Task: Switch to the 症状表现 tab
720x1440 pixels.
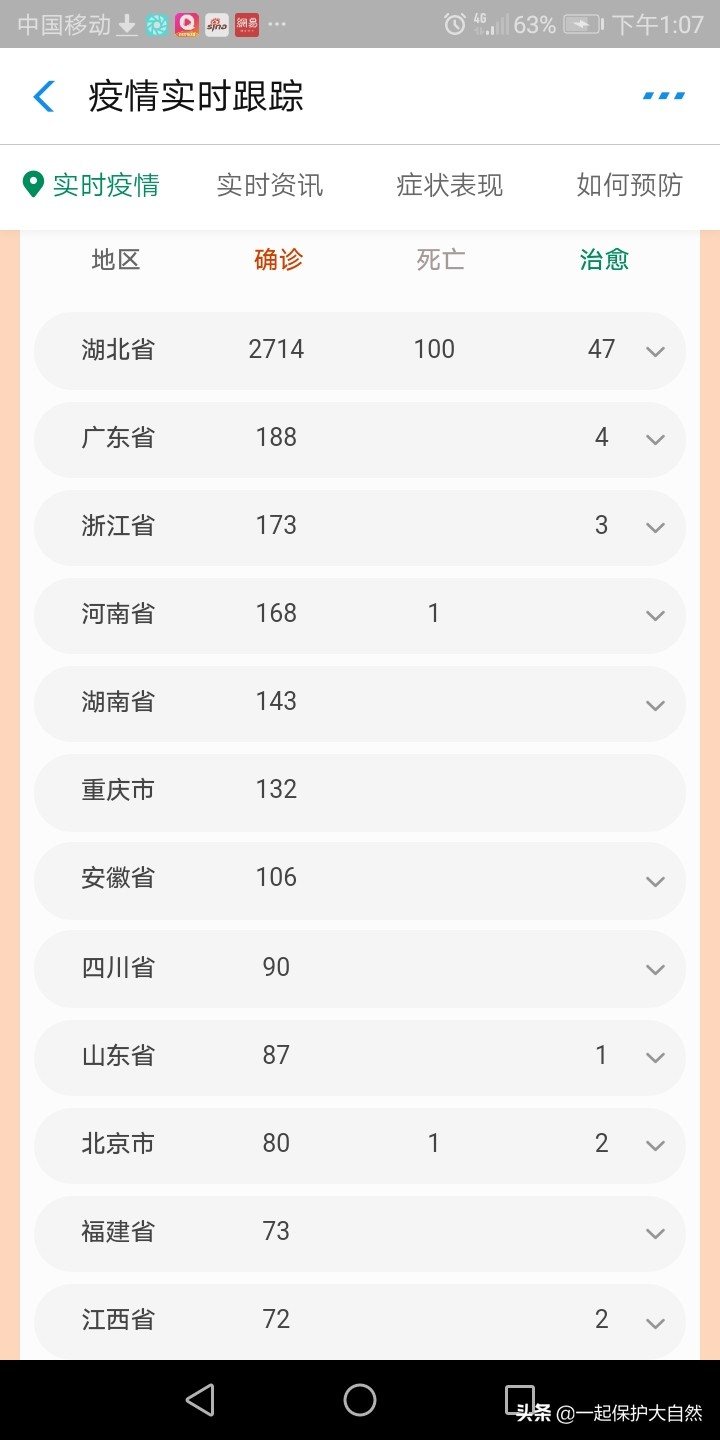Action: (449, 185)
